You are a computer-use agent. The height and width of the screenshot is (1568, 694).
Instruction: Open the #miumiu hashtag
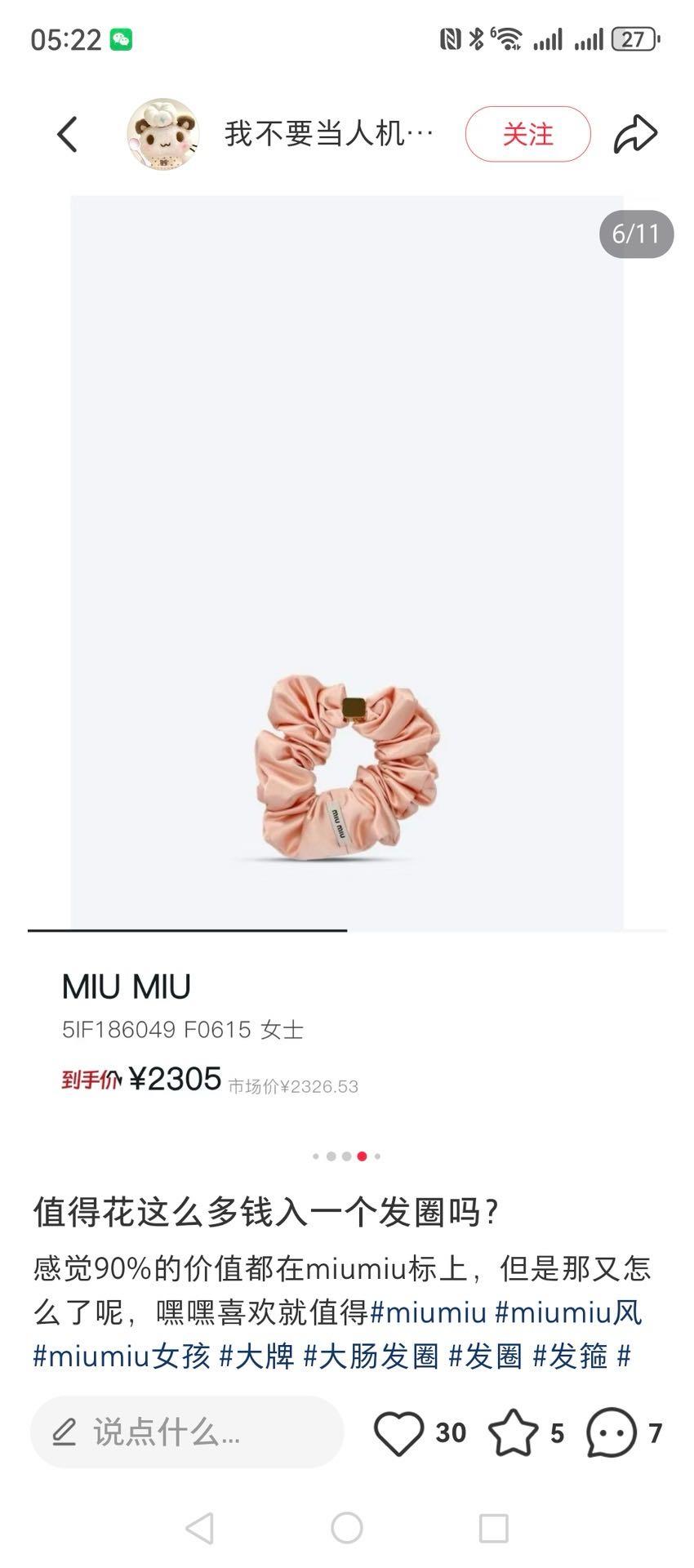tap(429, 1312)
